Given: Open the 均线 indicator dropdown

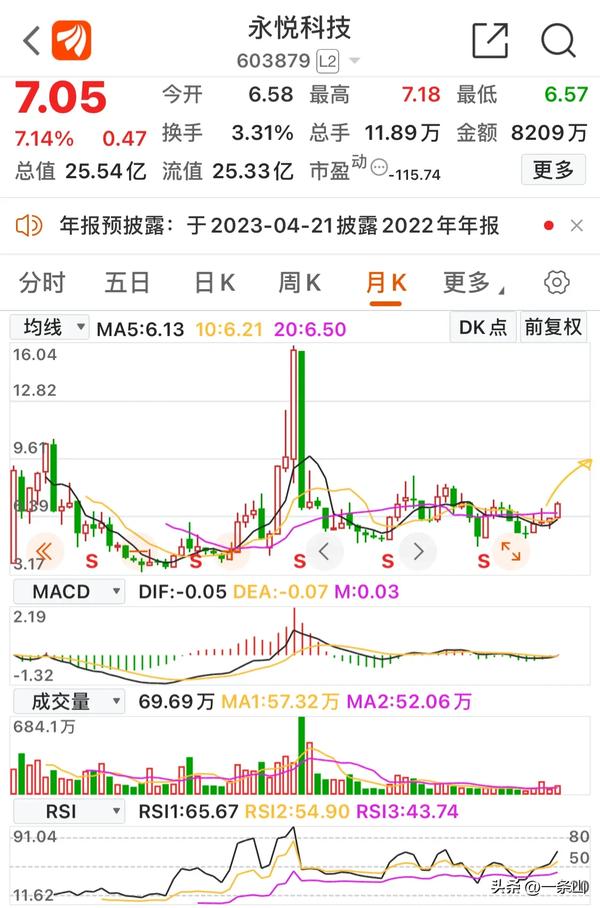Looking at the screenshot, I should [x=50, y=327].
